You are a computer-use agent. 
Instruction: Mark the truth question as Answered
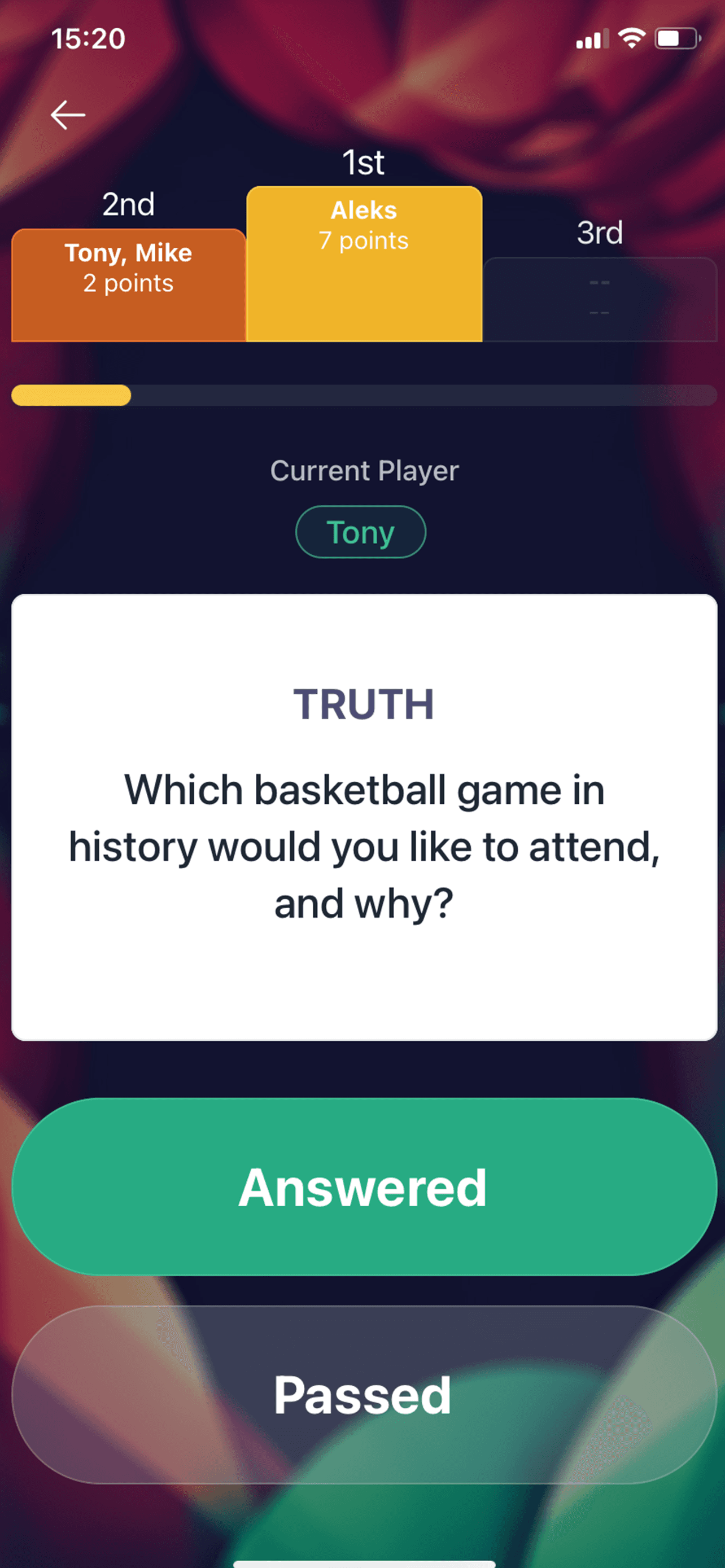point(364,1186)
